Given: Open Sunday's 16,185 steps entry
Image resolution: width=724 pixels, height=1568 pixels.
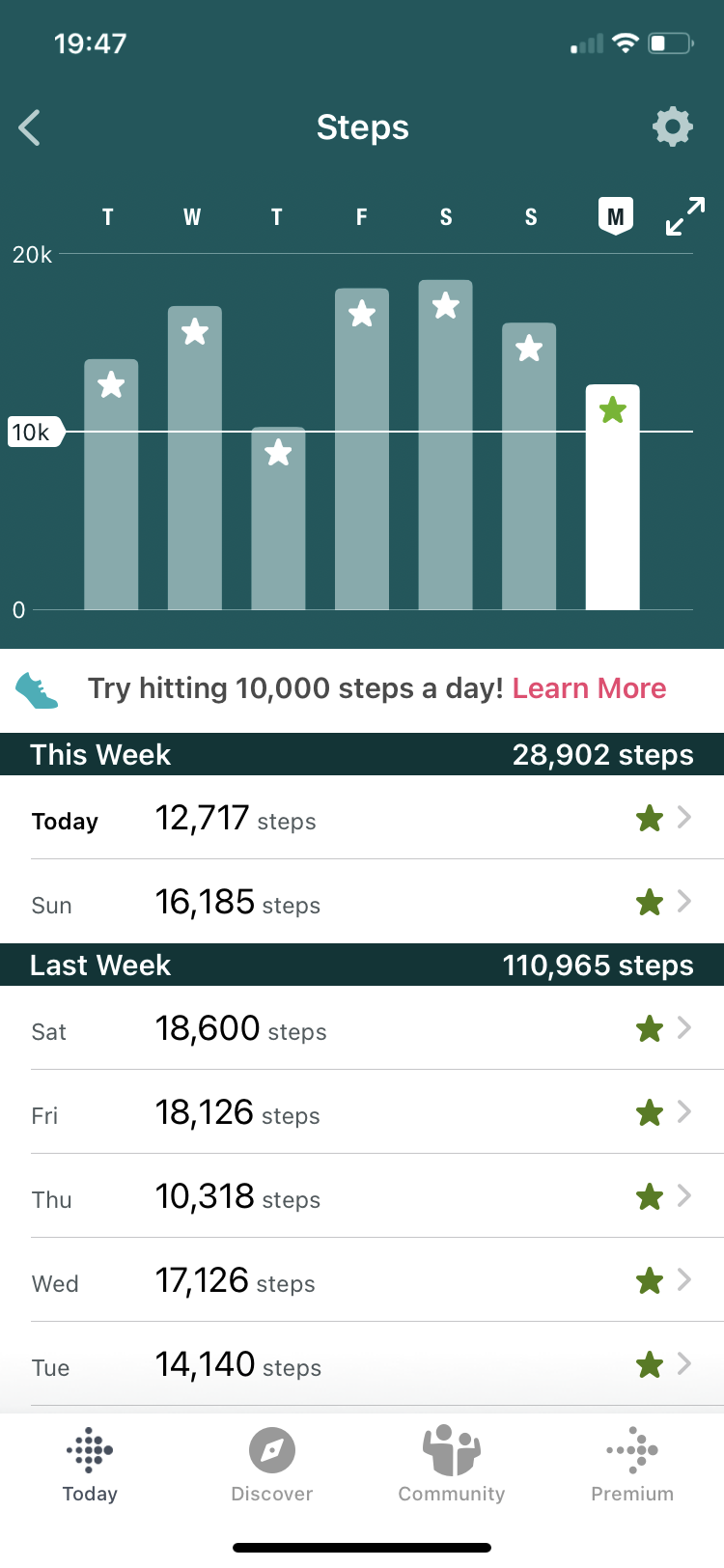Looking at the screenshot, I should click(x=362, y=902).
